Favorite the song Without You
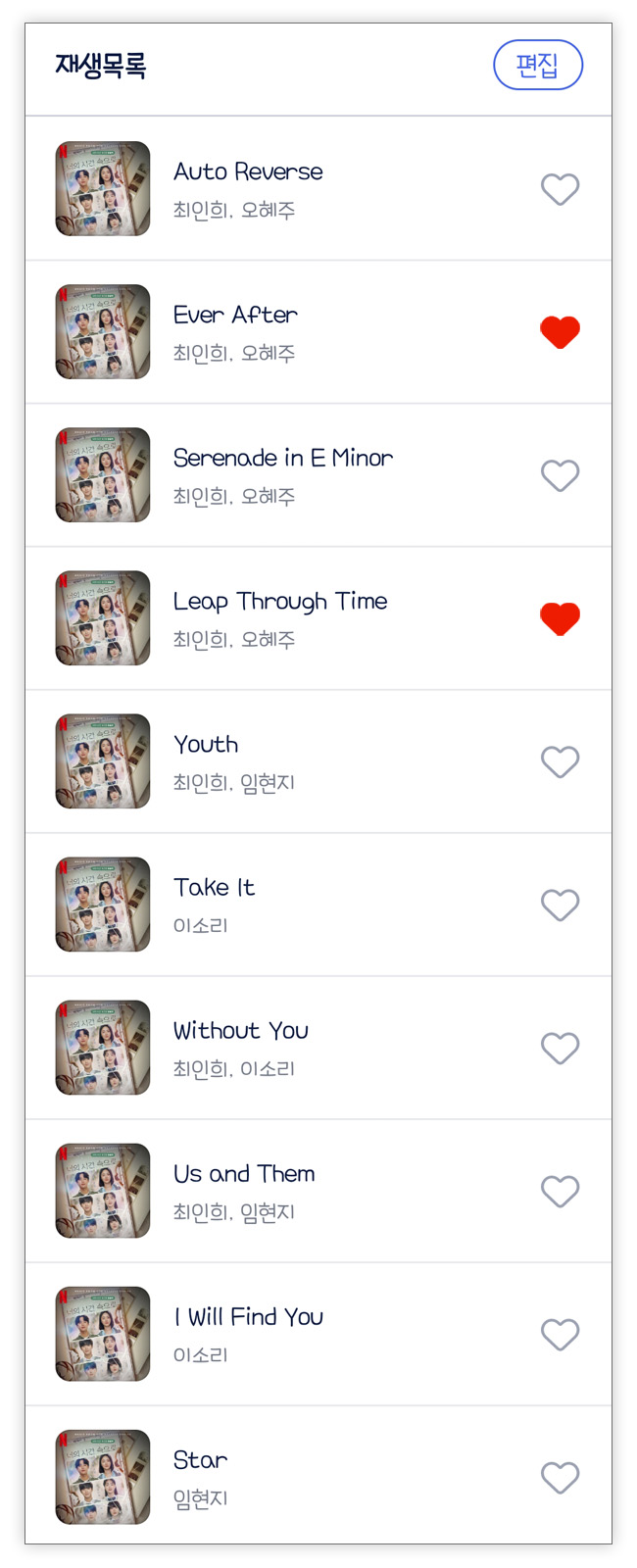The image size is (637, 1568). (x=560, y=1048)
